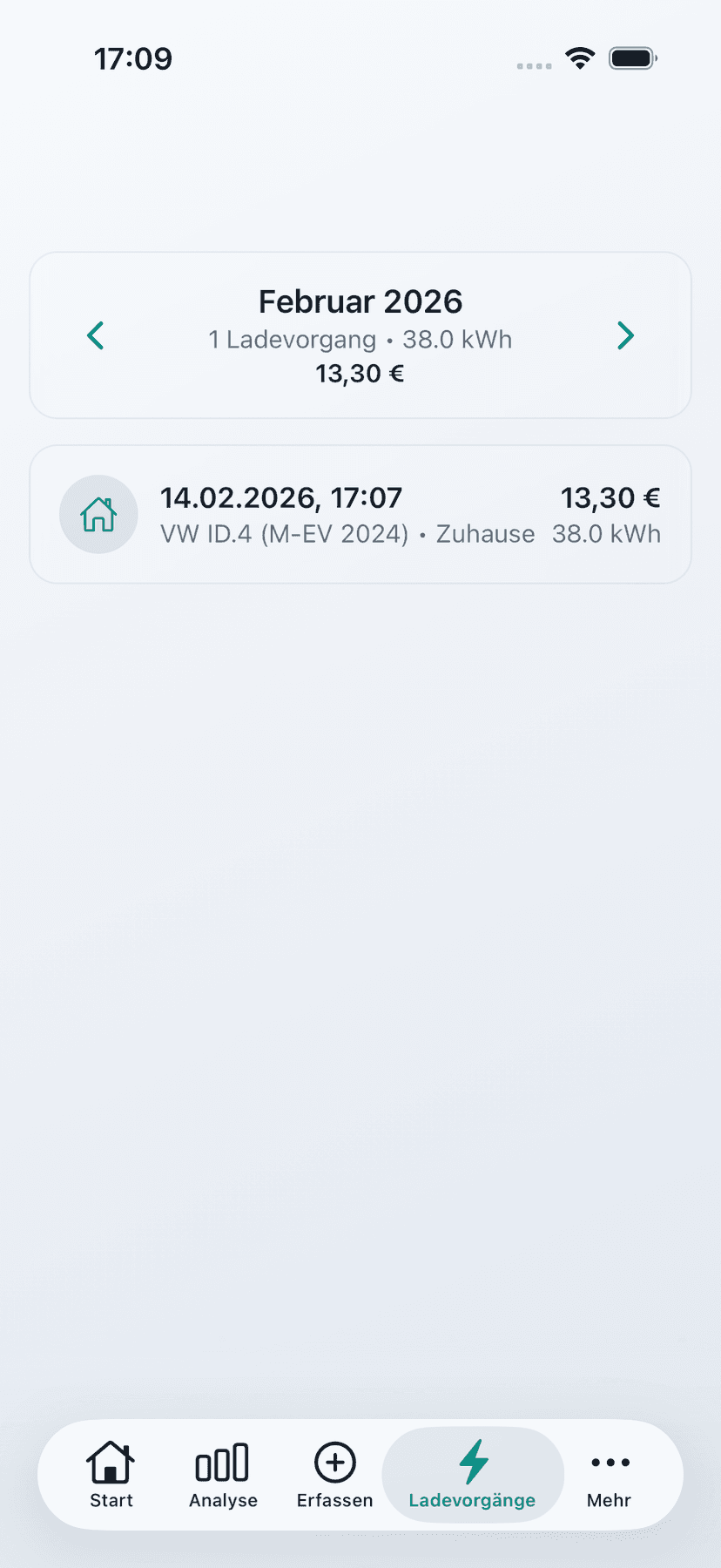
Task: Open the Februar 2026 month header
Action: 360,301
